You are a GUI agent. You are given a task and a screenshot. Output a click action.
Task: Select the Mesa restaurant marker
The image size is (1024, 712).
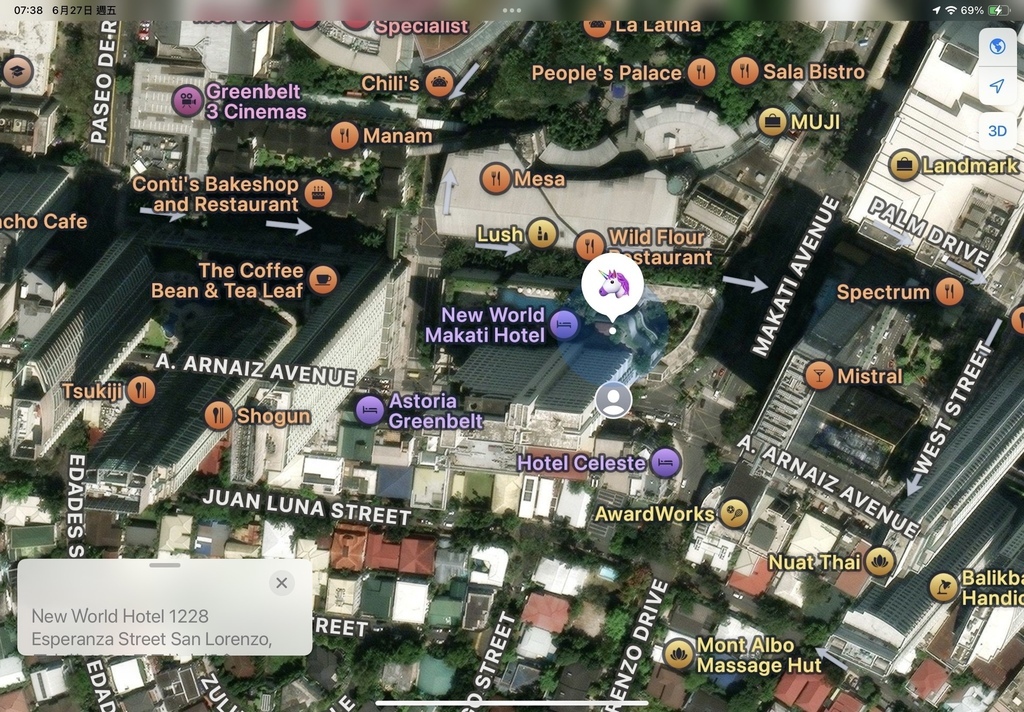(496, 179)
